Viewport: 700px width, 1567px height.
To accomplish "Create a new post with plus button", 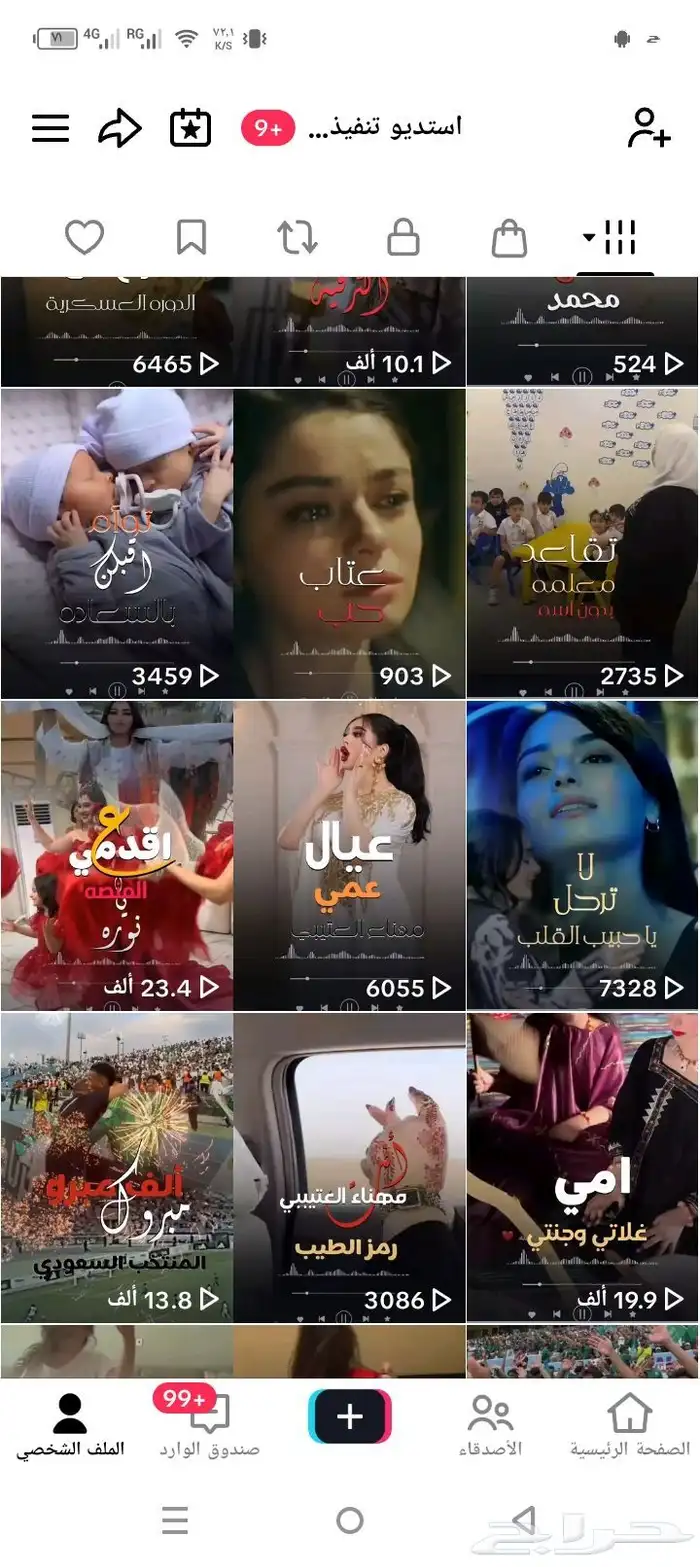I will coord(350,1417).
